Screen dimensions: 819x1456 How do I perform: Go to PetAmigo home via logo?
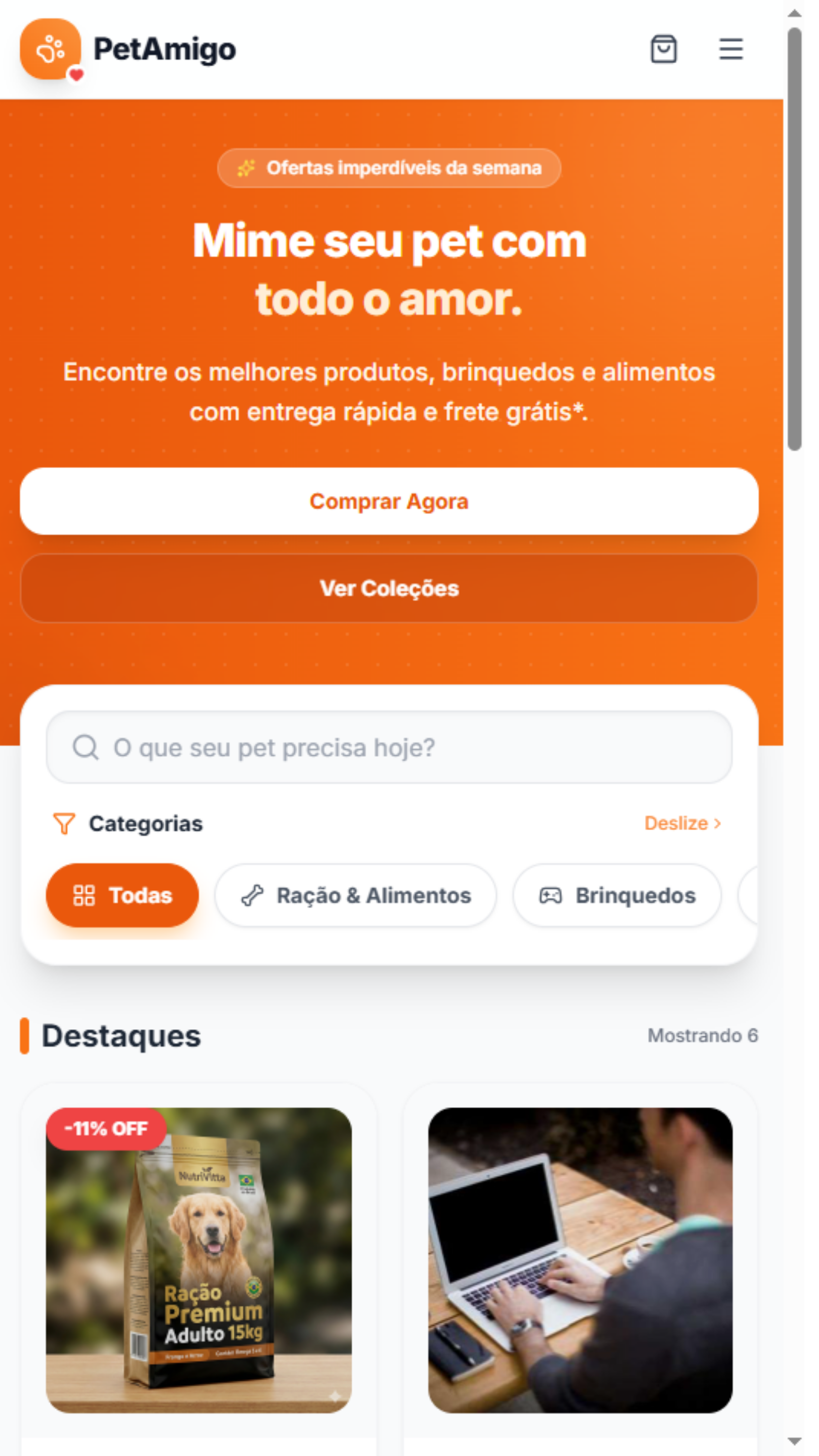[x=128, y=49]
